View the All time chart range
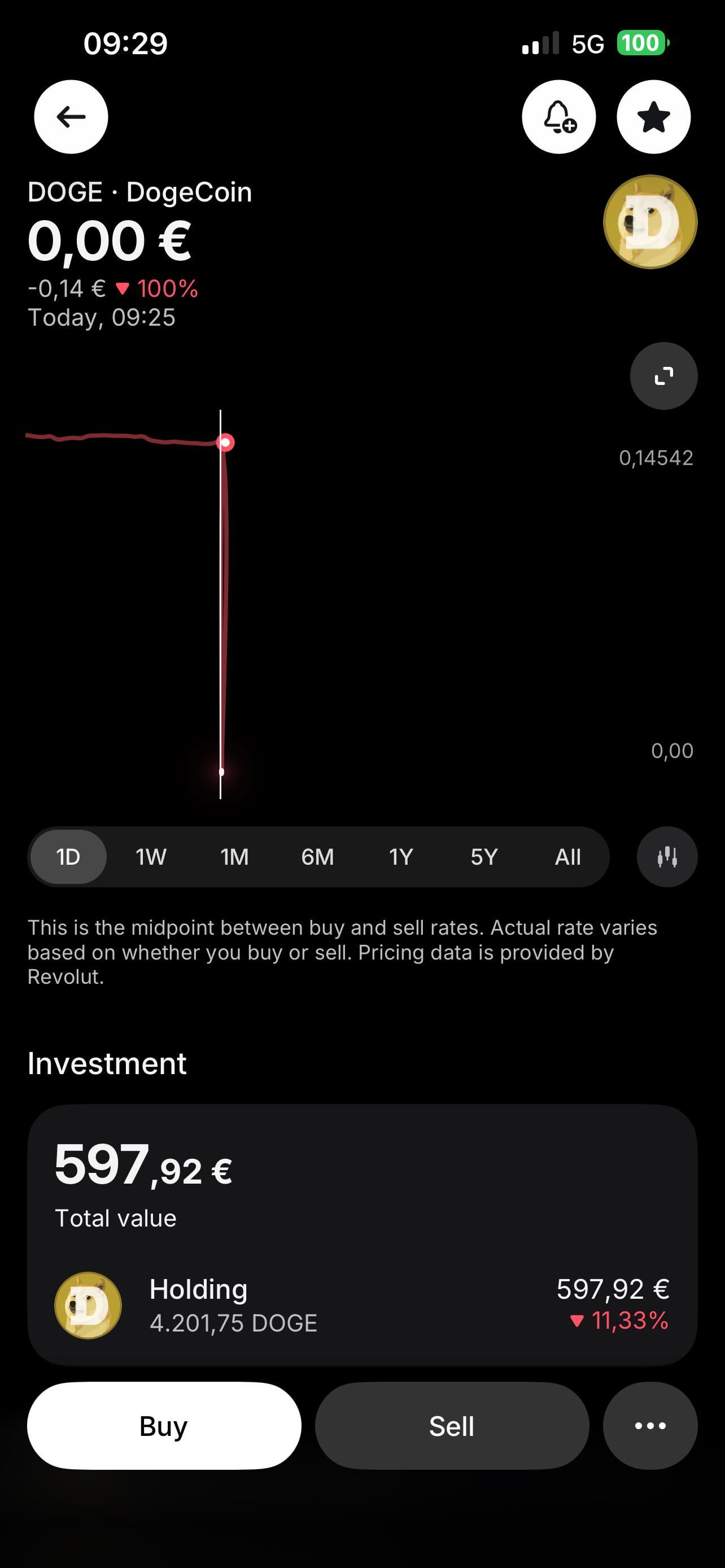Viewport: 725px width, 1568px height. click(567, 857)
